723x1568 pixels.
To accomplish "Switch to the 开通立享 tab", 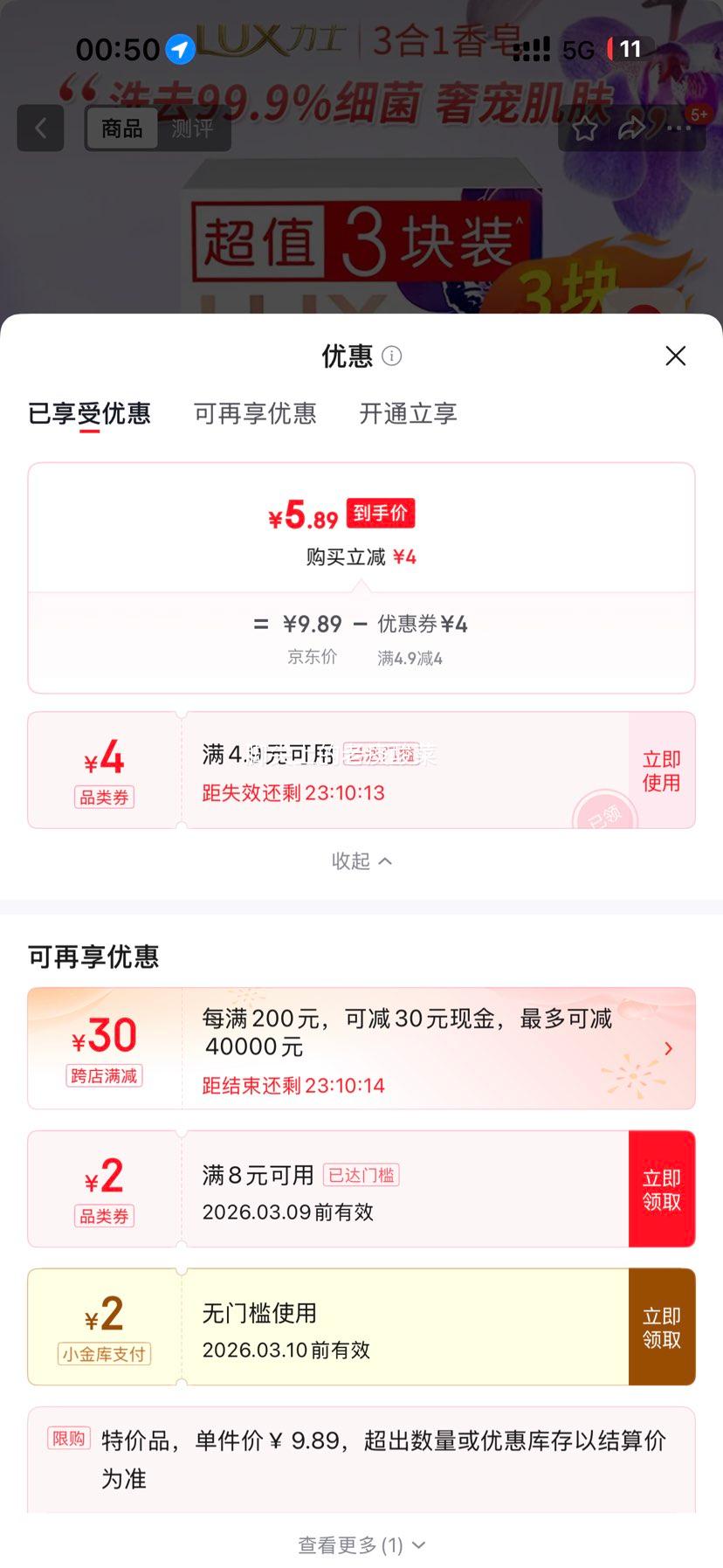I will [407, 414].
